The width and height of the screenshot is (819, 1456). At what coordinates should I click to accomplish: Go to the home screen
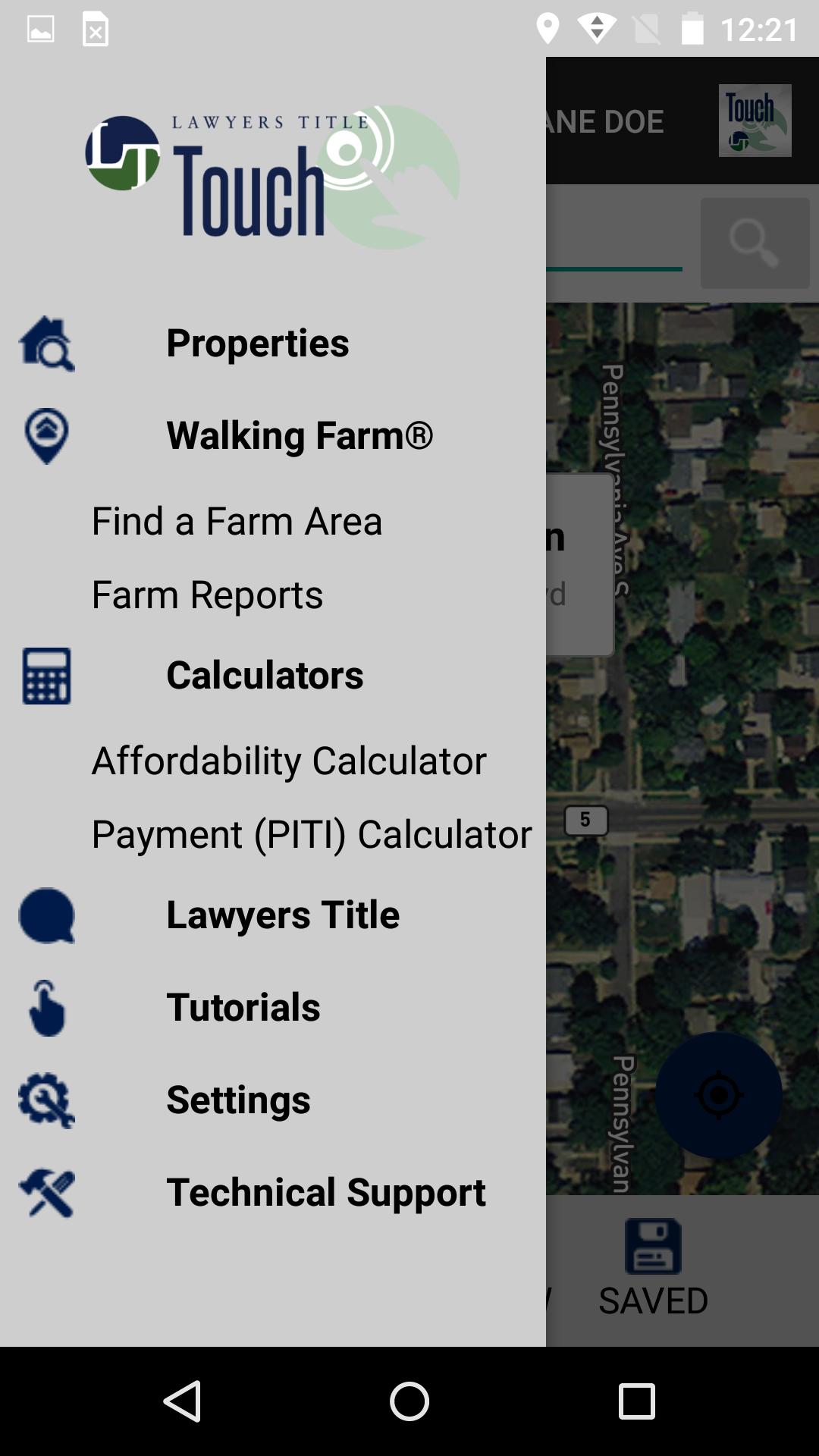pos(409,1401)
